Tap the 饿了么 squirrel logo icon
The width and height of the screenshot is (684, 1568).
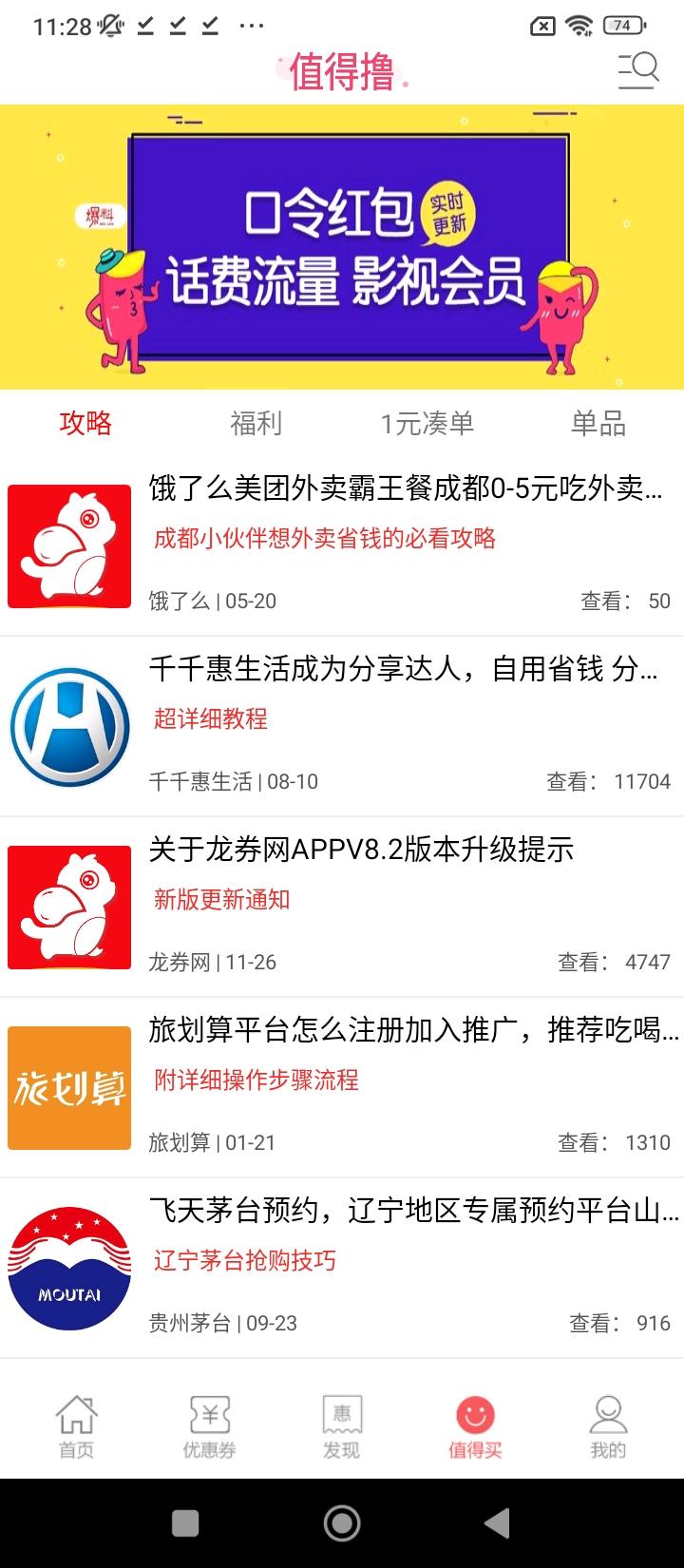pos(68,545)
